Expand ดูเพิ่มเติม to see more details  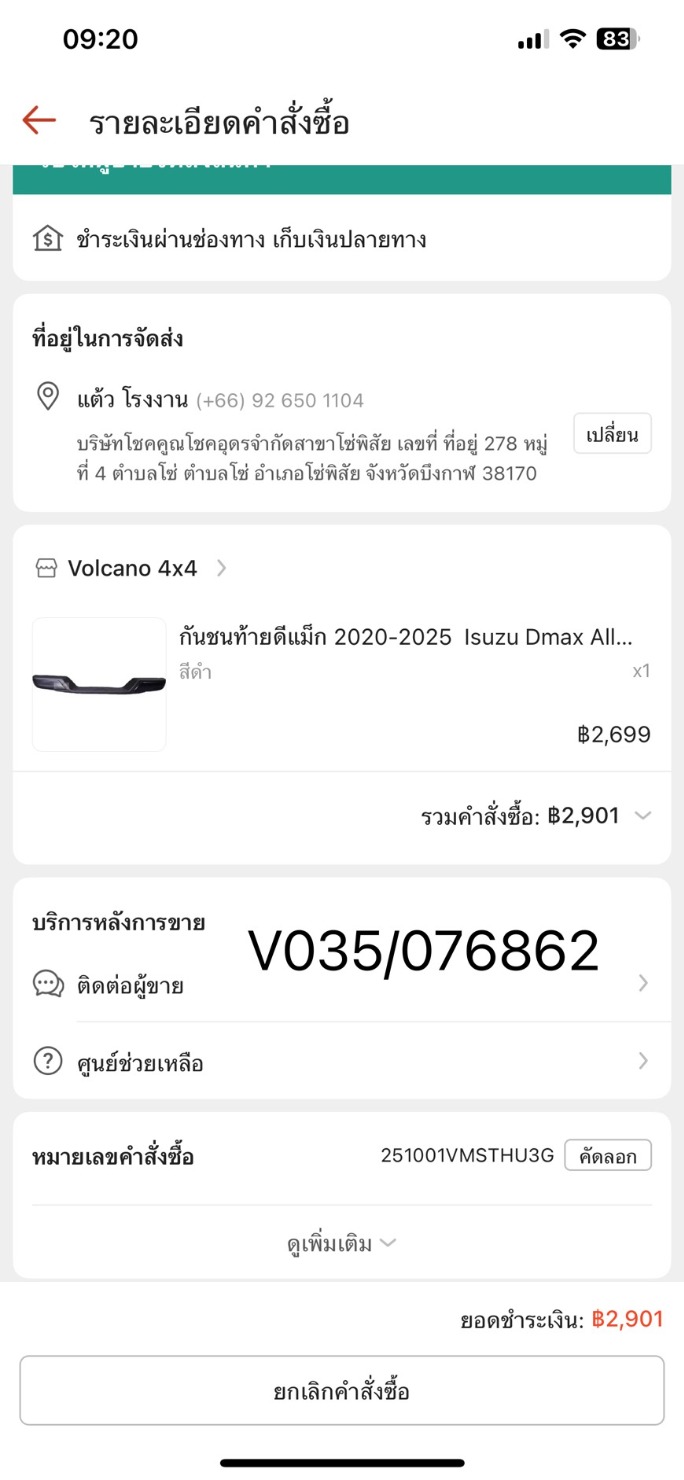(x=341, y=1243)
